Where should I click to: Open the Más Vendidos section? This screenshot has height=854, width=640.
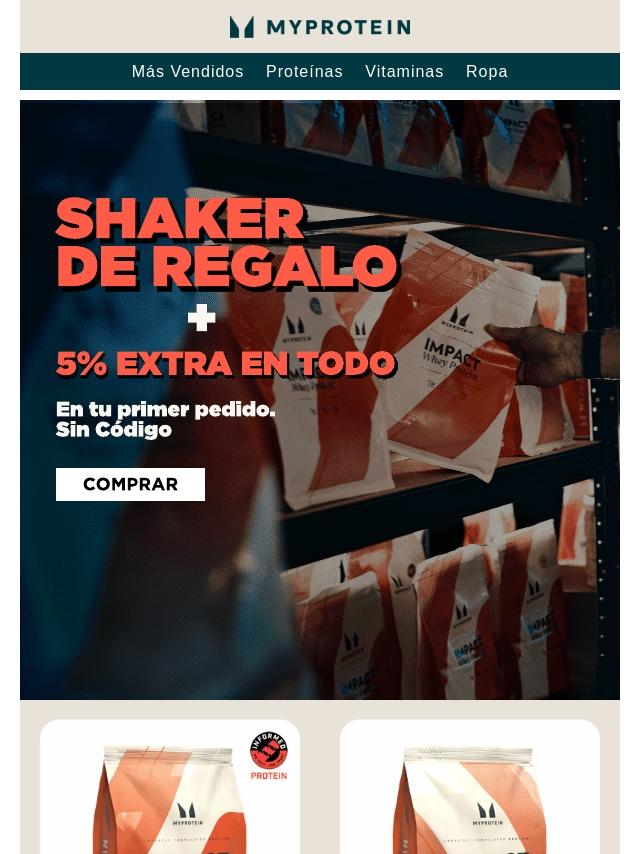coord(187,72)
